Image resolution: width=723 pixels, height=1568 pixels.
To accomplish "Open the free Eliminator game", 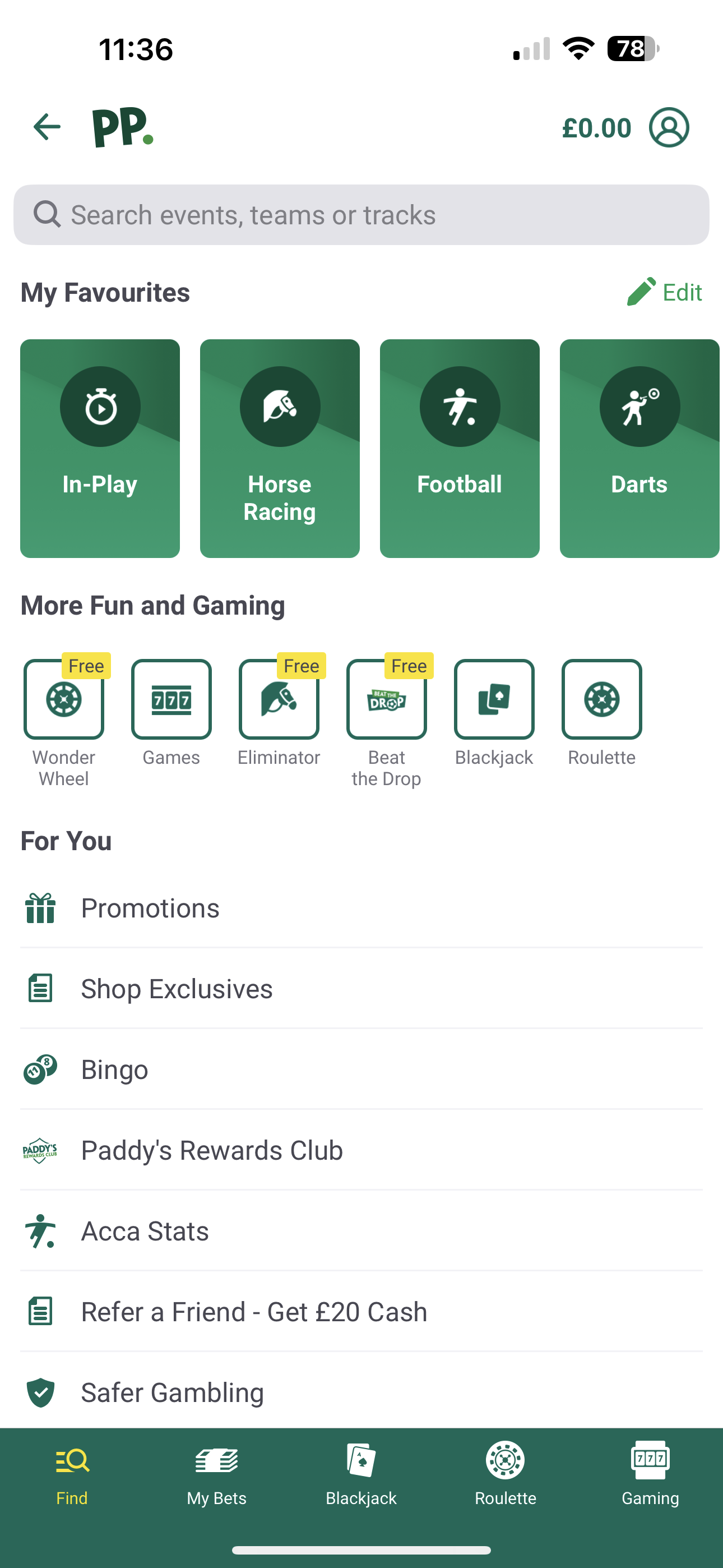I will 279,699.
